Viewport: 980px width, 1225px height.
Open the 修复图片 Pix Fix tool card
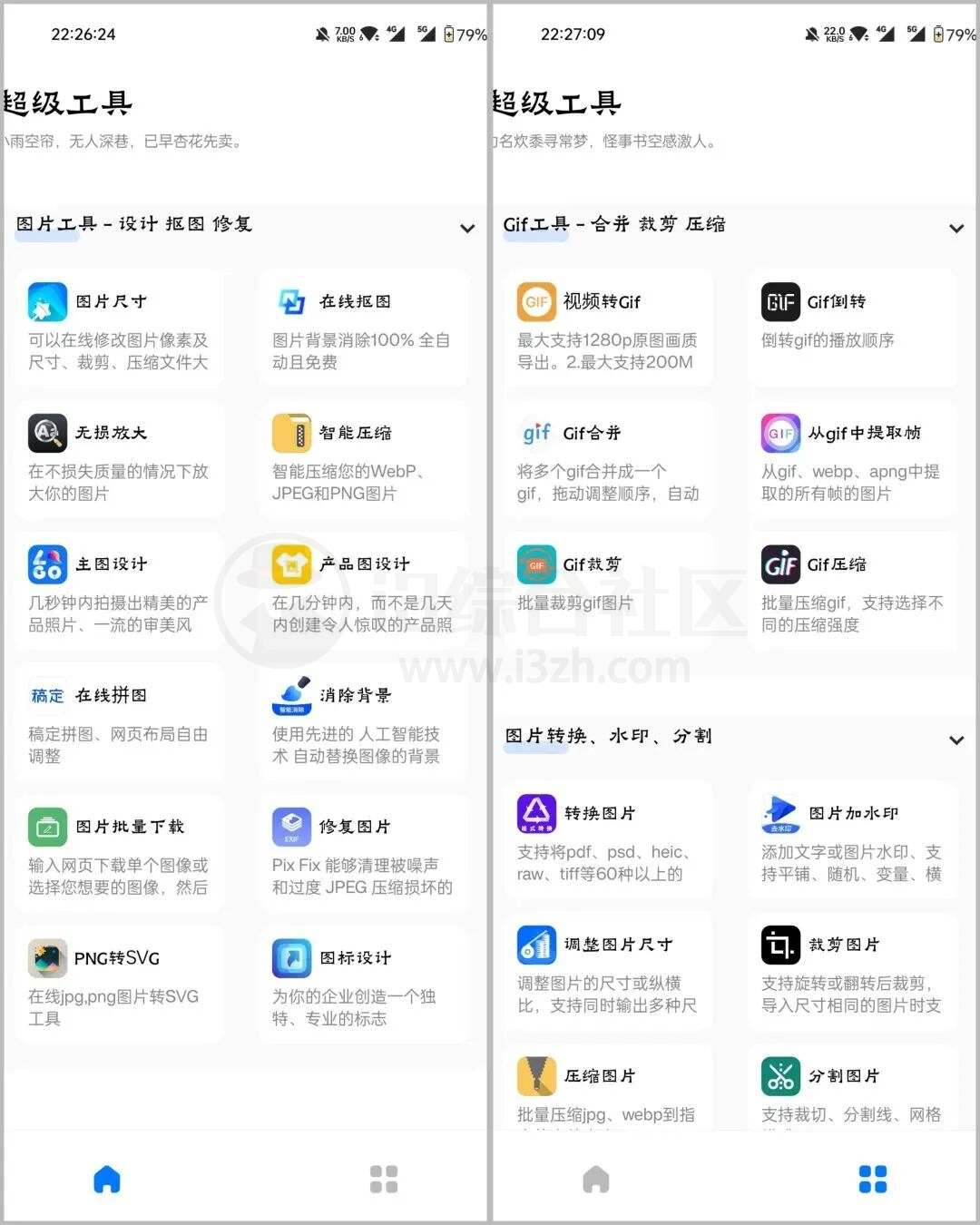363,853
